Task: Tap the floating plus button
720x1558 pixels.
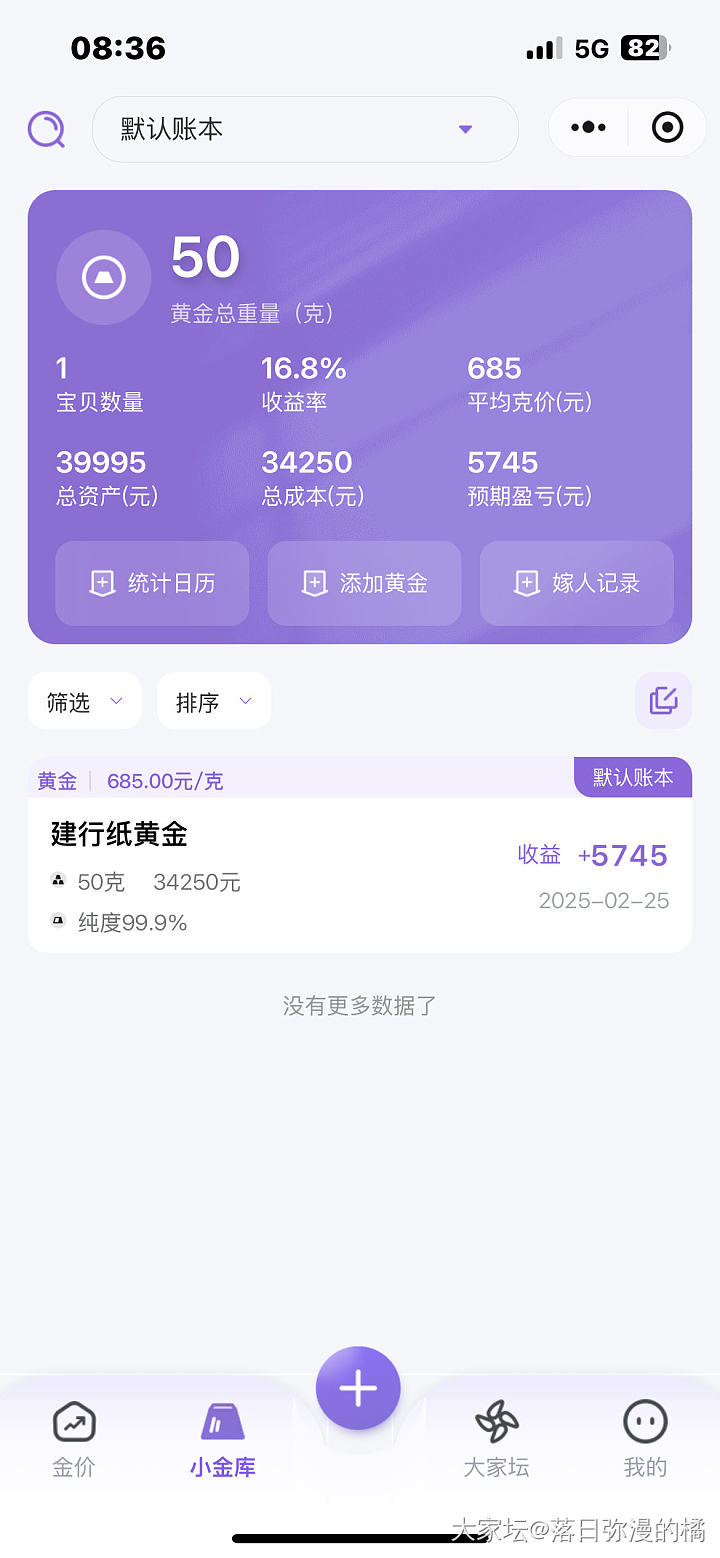Action: coord(358,1388)
